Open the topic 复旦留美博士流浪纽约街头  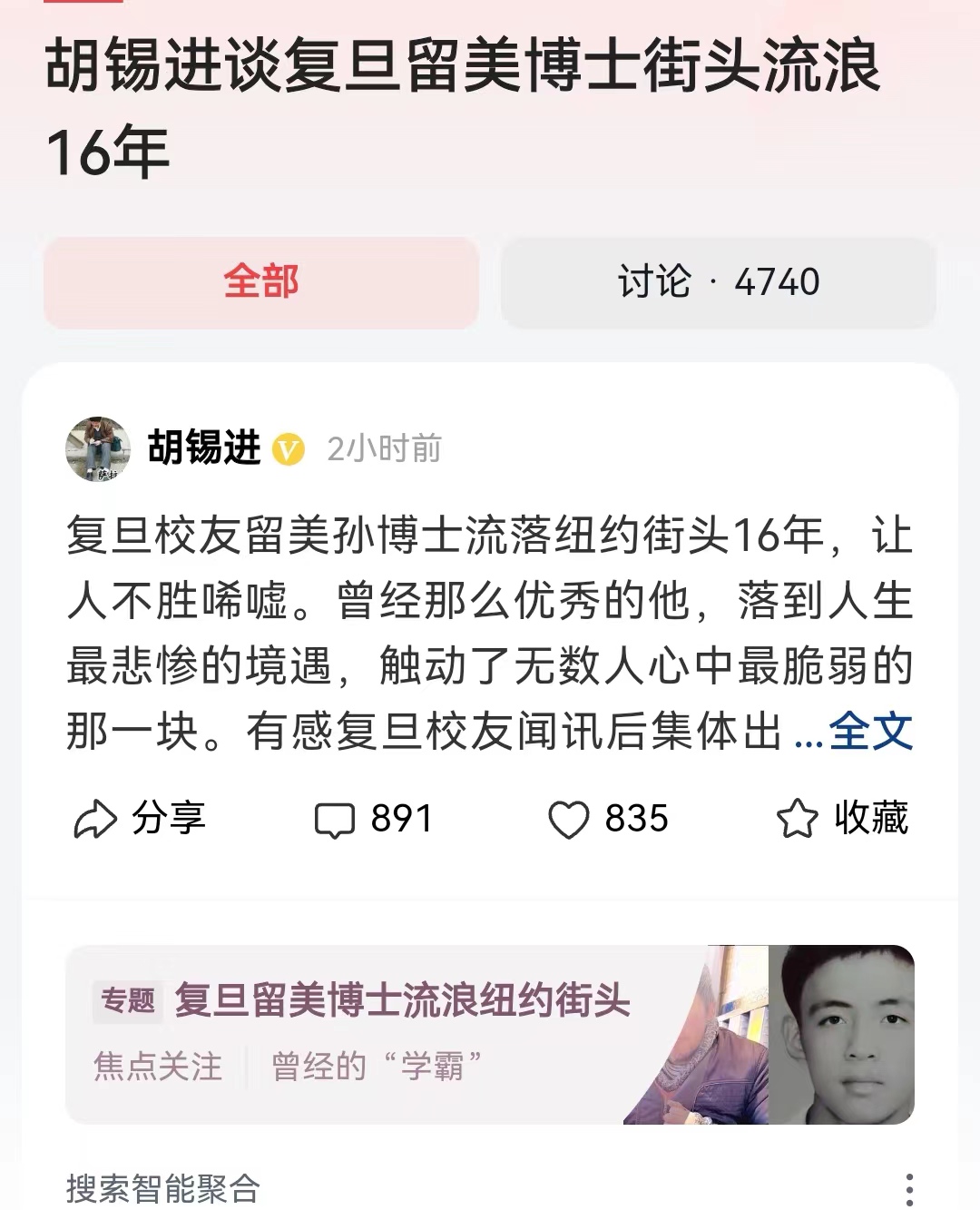tap(403, 1002)
